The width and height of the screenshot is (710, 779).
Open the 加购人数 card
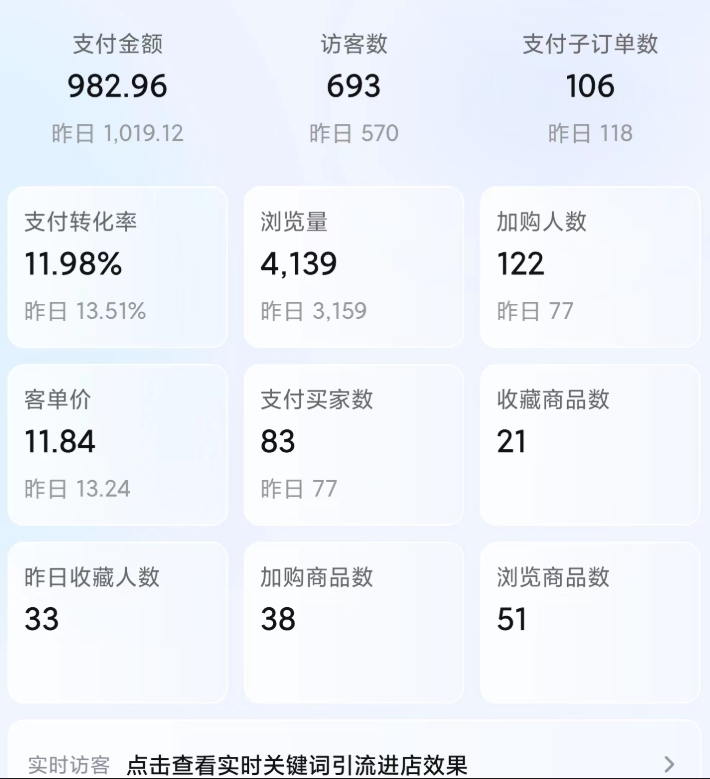click(590, 267)
